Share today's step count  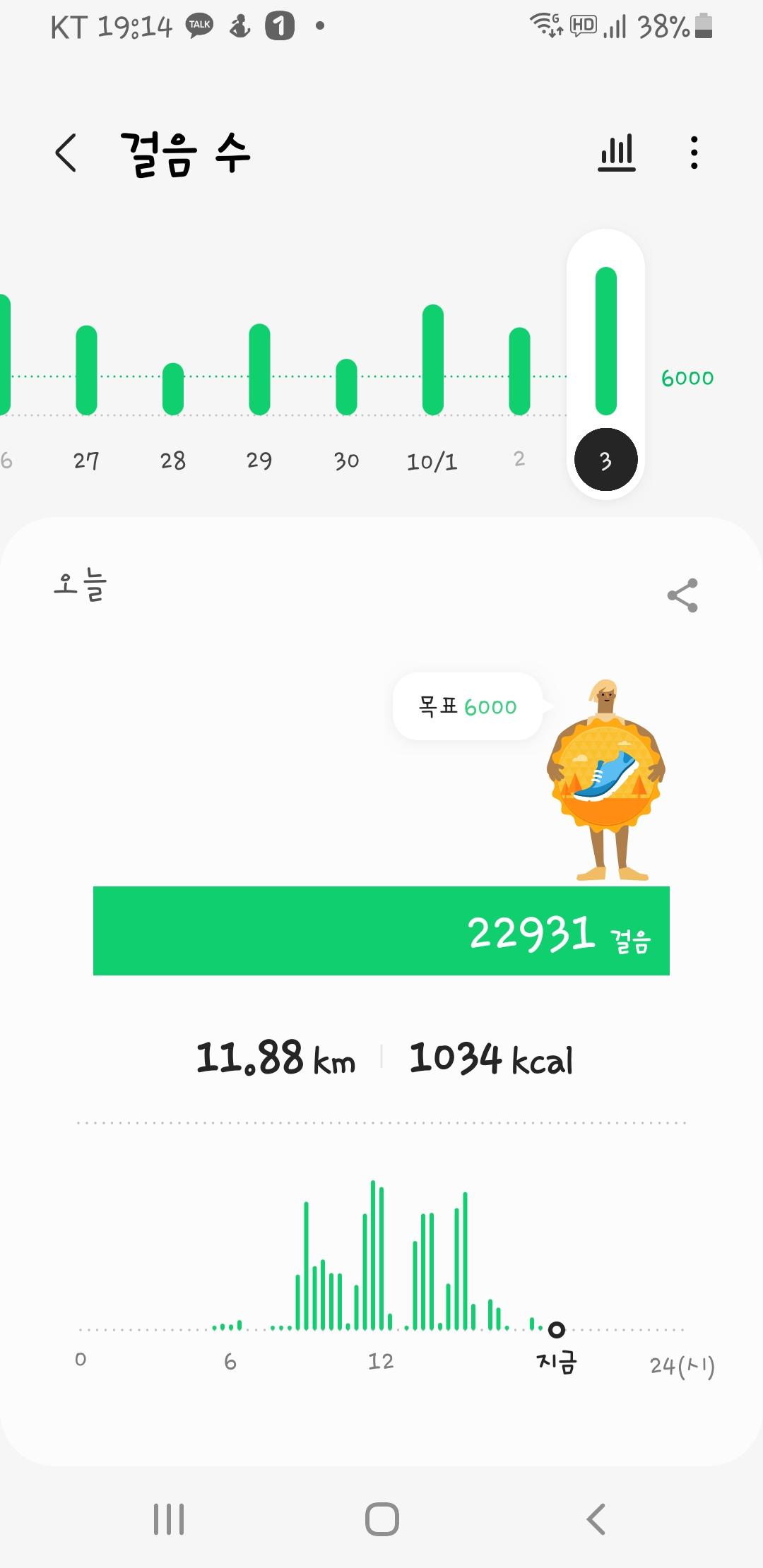tap(682, 595)
